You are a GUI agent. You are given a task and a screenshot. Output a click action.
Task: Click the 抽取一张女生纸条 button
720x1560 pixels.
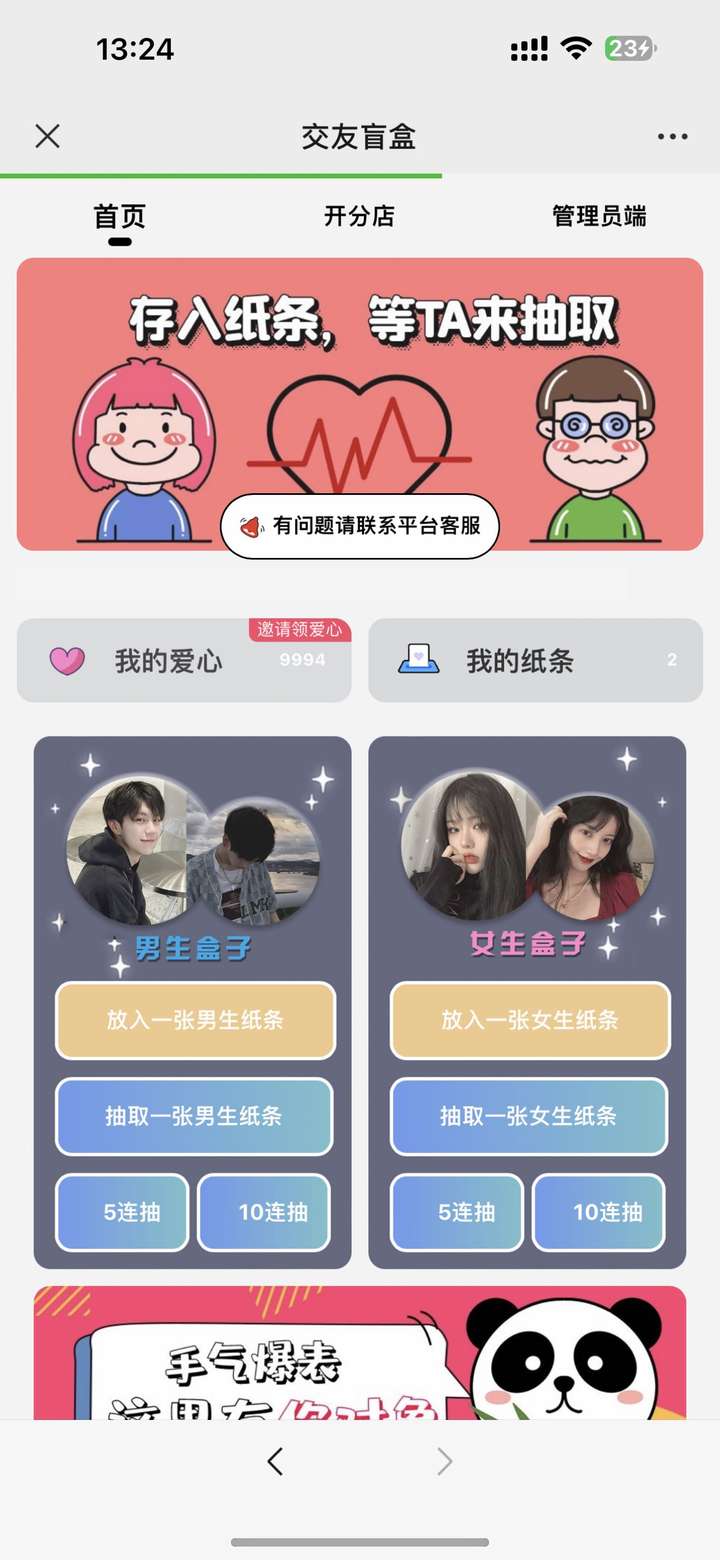[528, 1118]
